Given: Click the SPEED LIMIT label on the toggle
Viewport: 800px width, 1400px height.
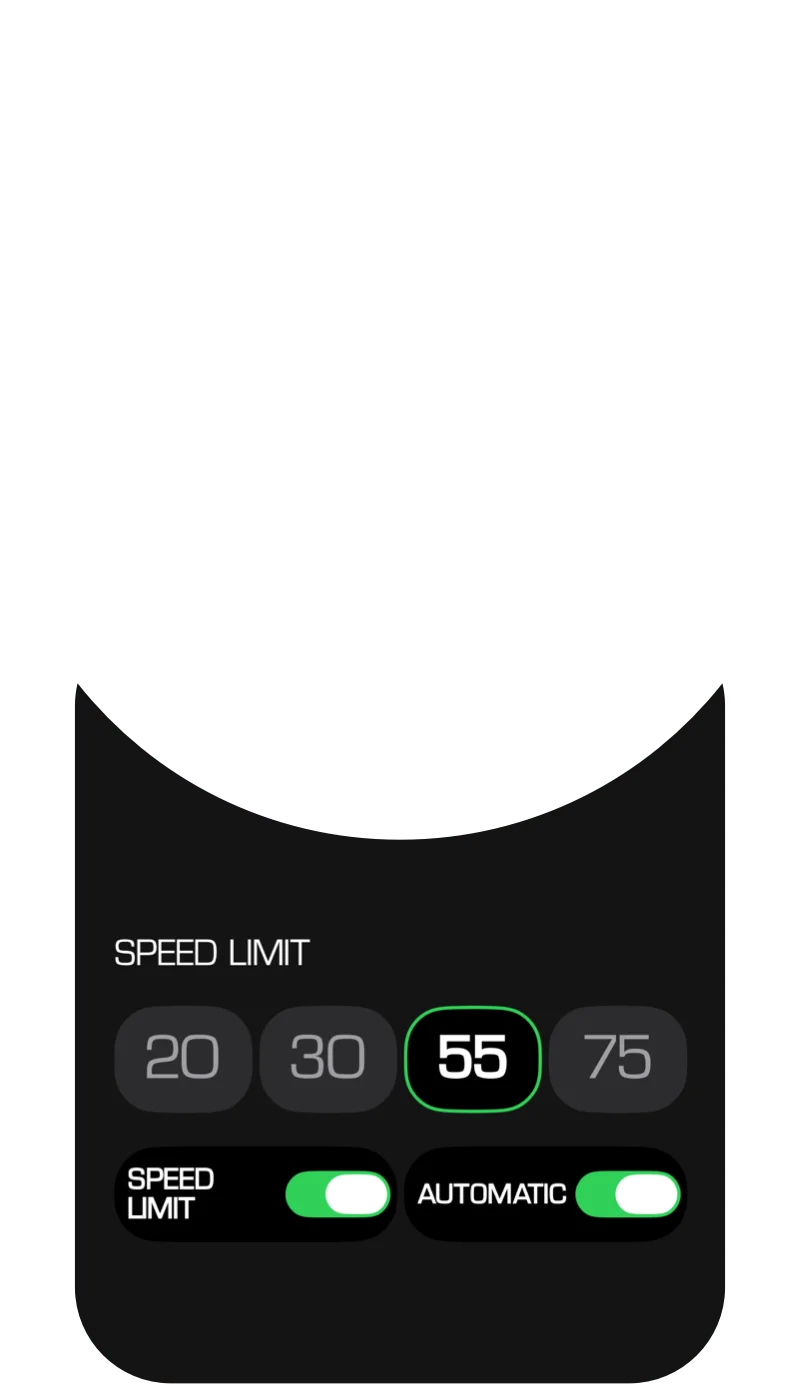Looking at the screenshot, I should tap(170, 1193).
